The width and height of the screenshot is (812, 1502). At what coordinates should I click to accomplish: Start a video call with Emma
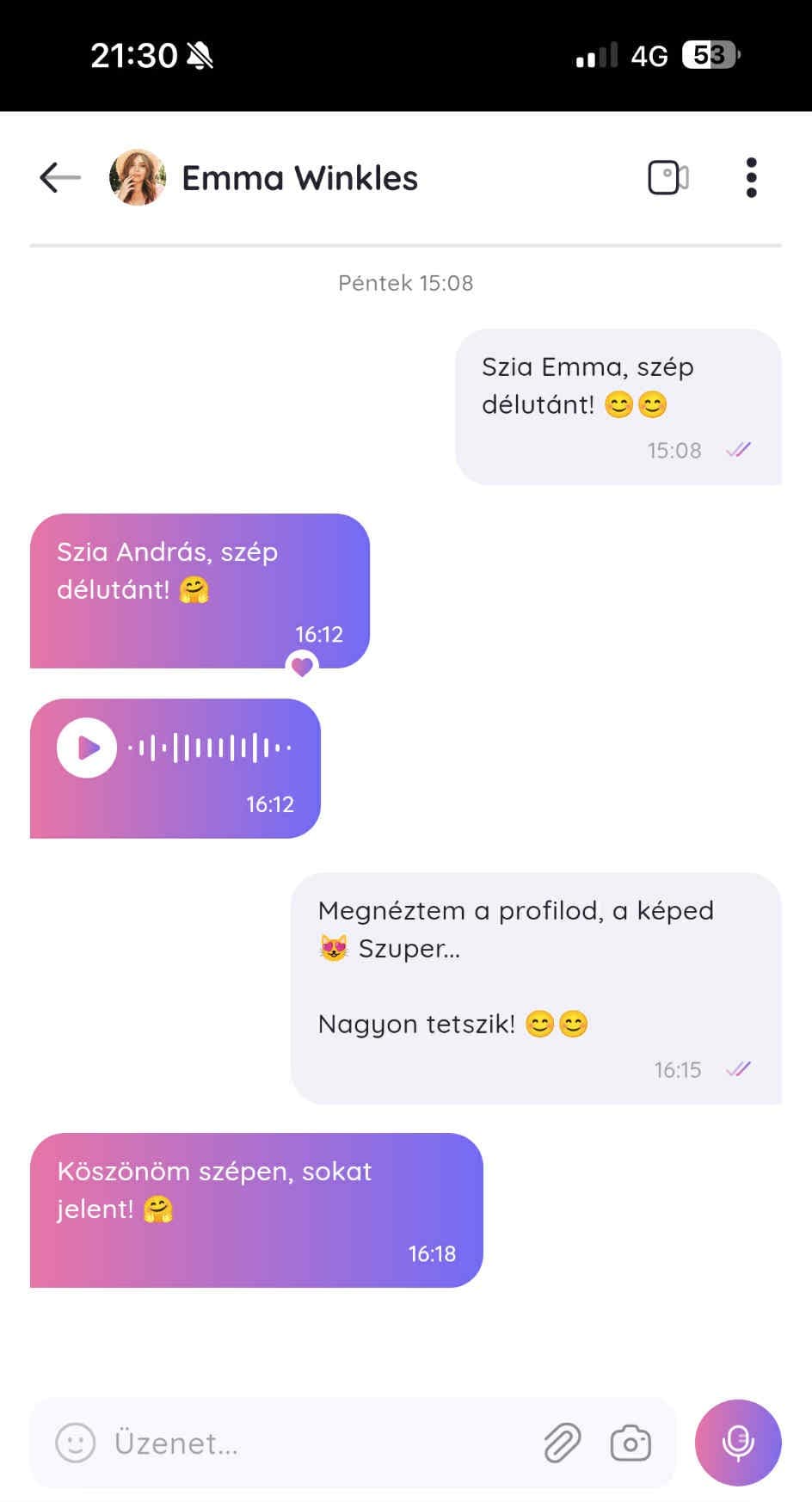click(x=668, y=178)
